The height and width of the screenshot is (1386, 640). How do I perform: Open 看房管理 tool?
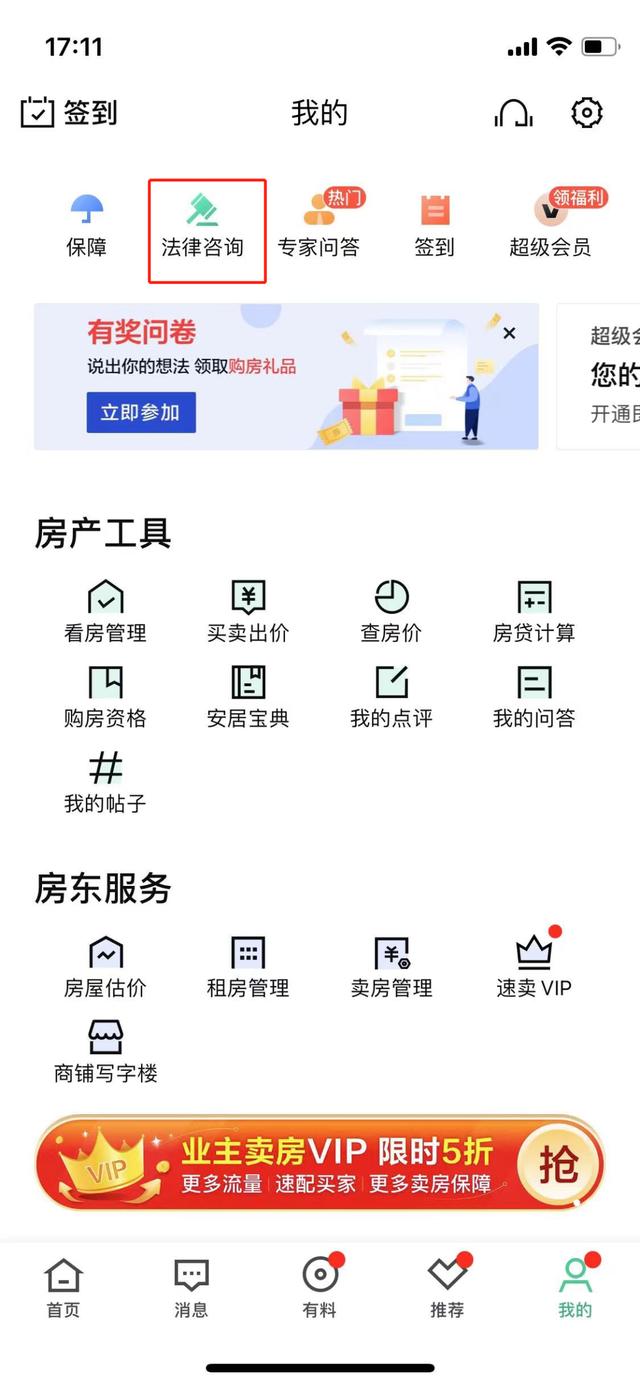pos(105,612)
